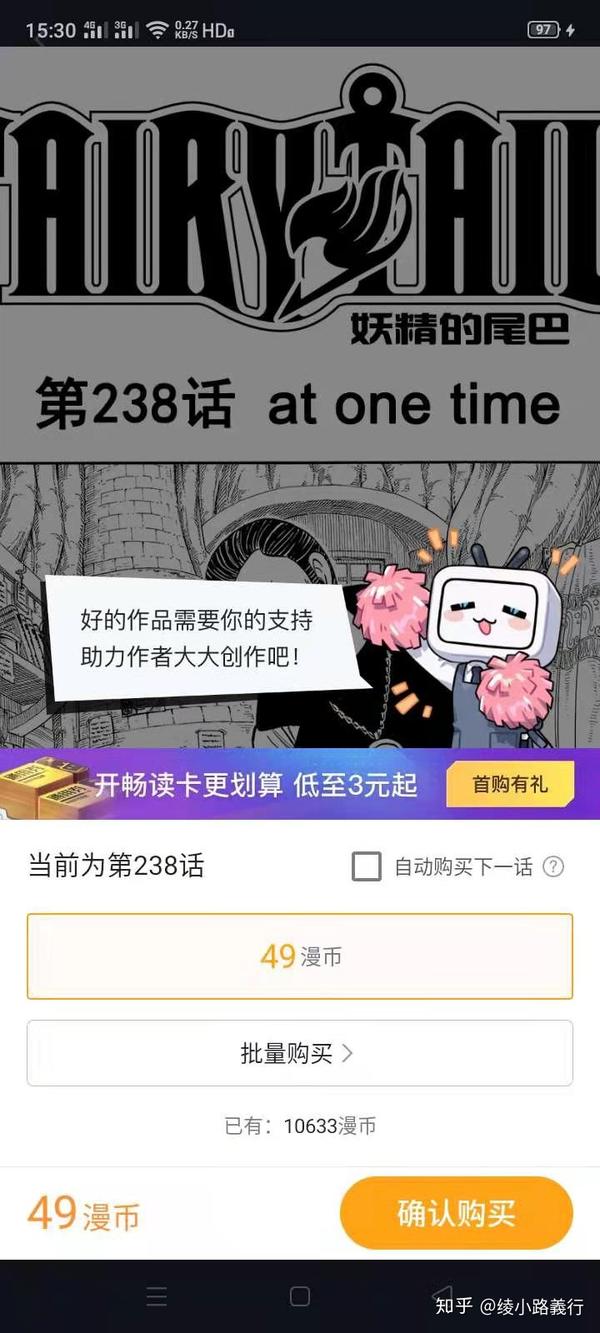This screenshot has width=600, height=1333.
Task: Tap 确认购买 to confirm purchase
Action: click(x=456, y=1213)
